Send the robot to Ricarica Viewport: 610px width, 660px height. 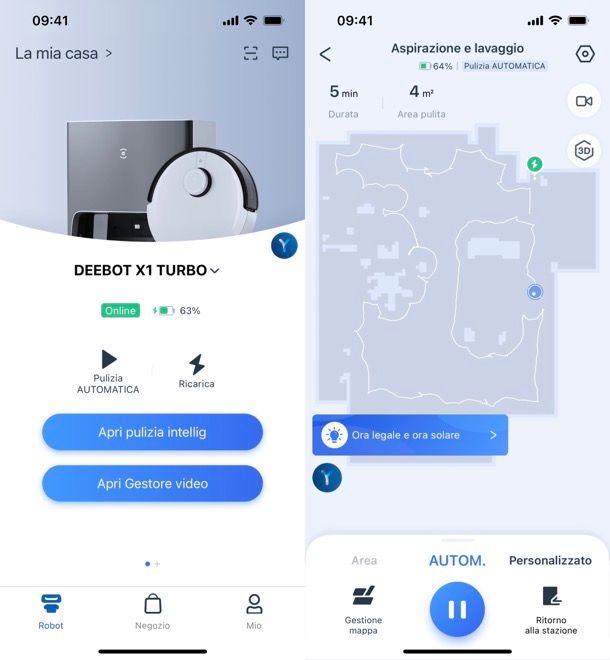click(x=196, y=371)
